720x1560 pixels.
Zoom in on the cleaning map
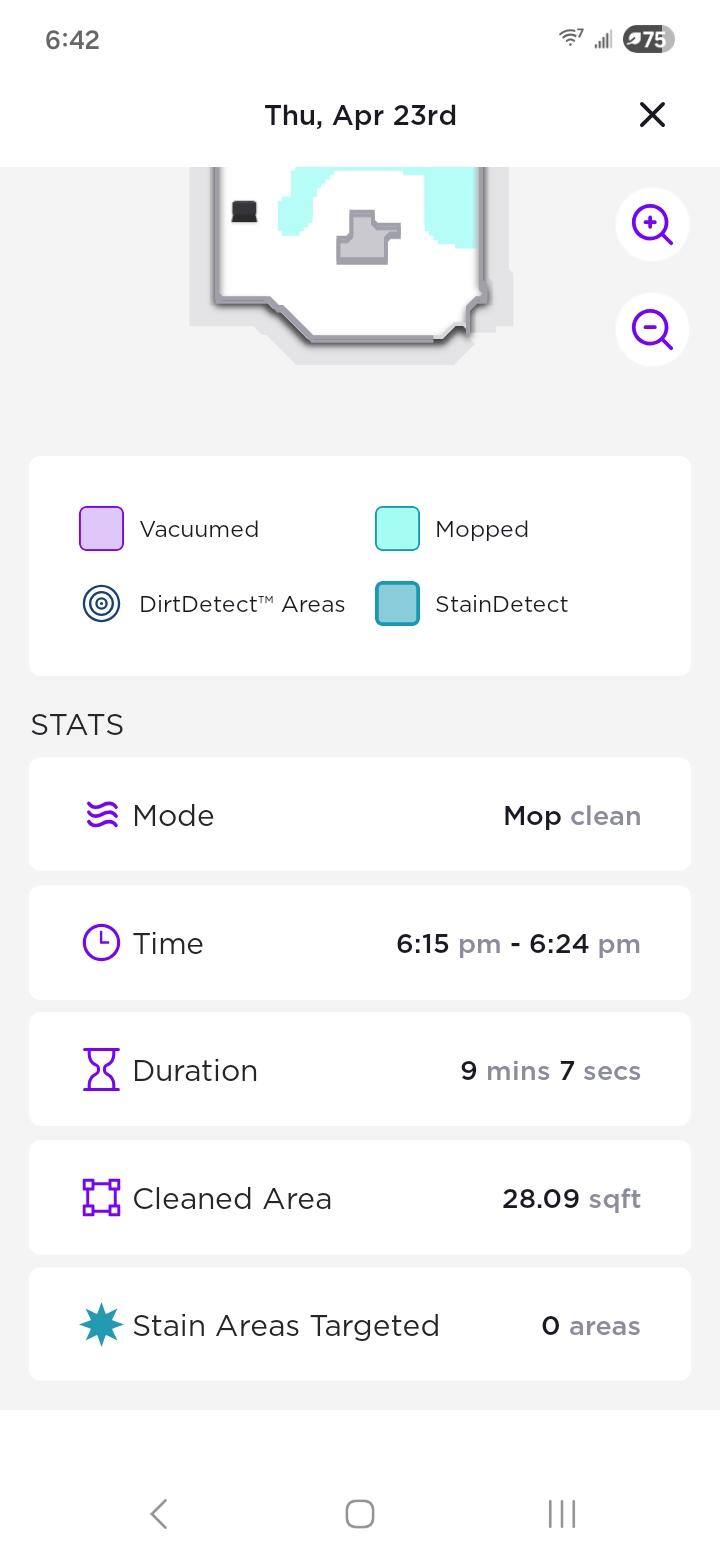point(652,224)
